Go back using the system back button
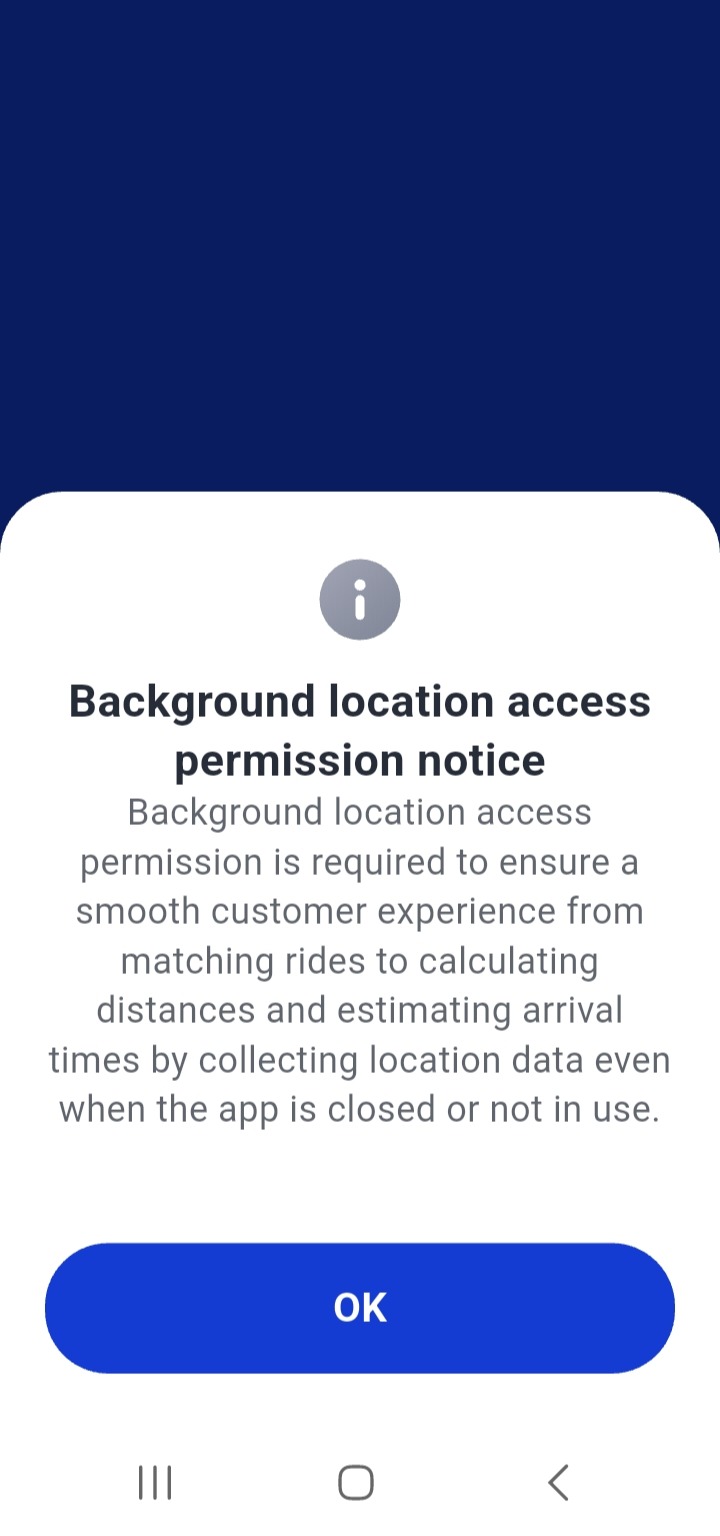The image size is (720, 1536). pos(559,1482)
